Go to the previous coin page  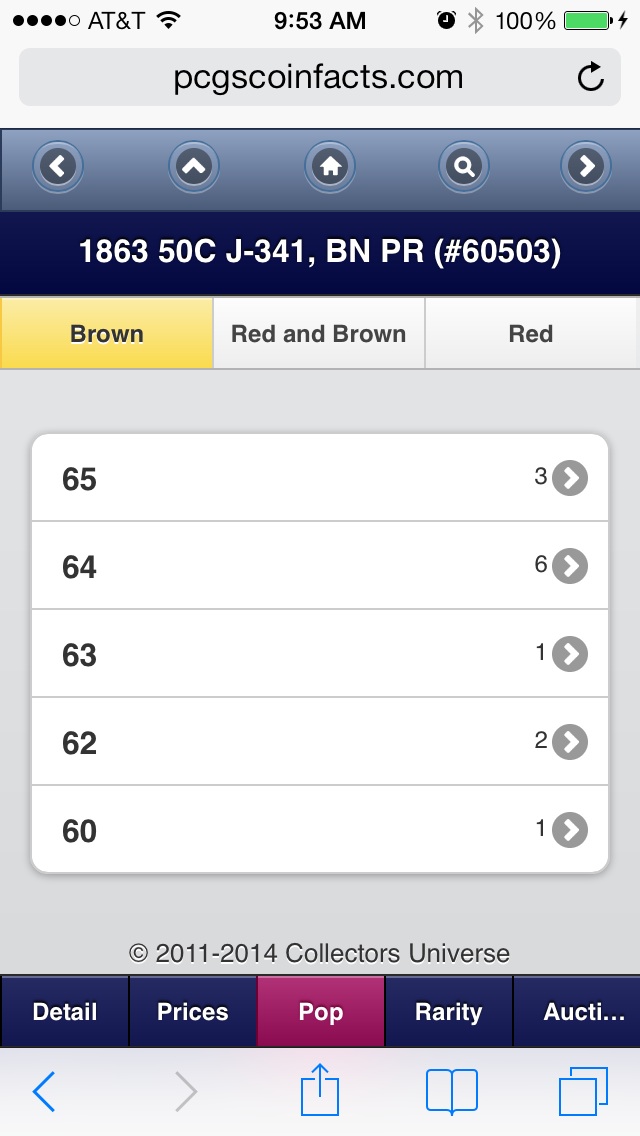(58, 167)
